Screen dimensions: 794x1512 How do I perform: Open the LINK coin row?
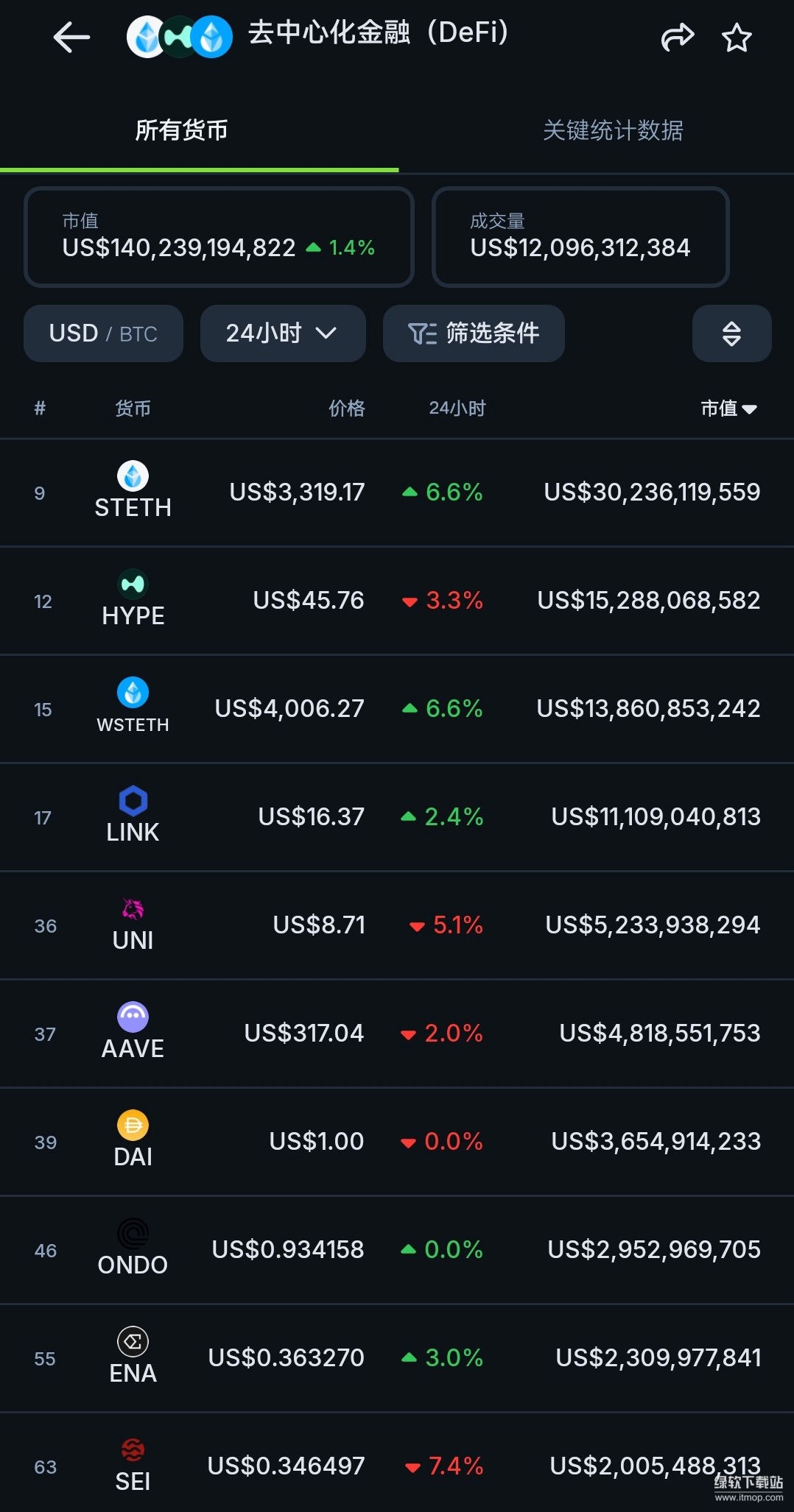tap(397, 817)
